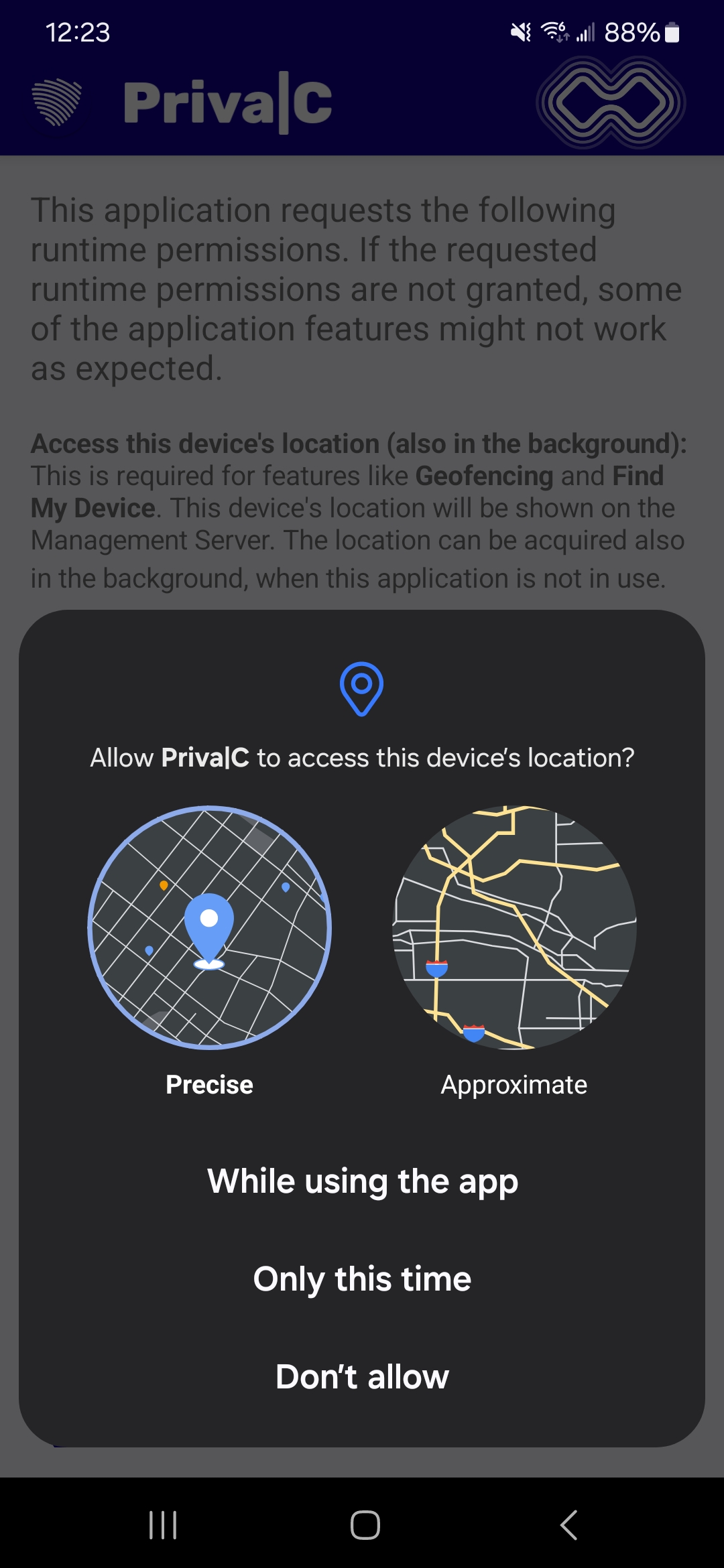Screen dimensions: 724x1568
Task: Grant location access only this time
Action: click(362, 1279)
